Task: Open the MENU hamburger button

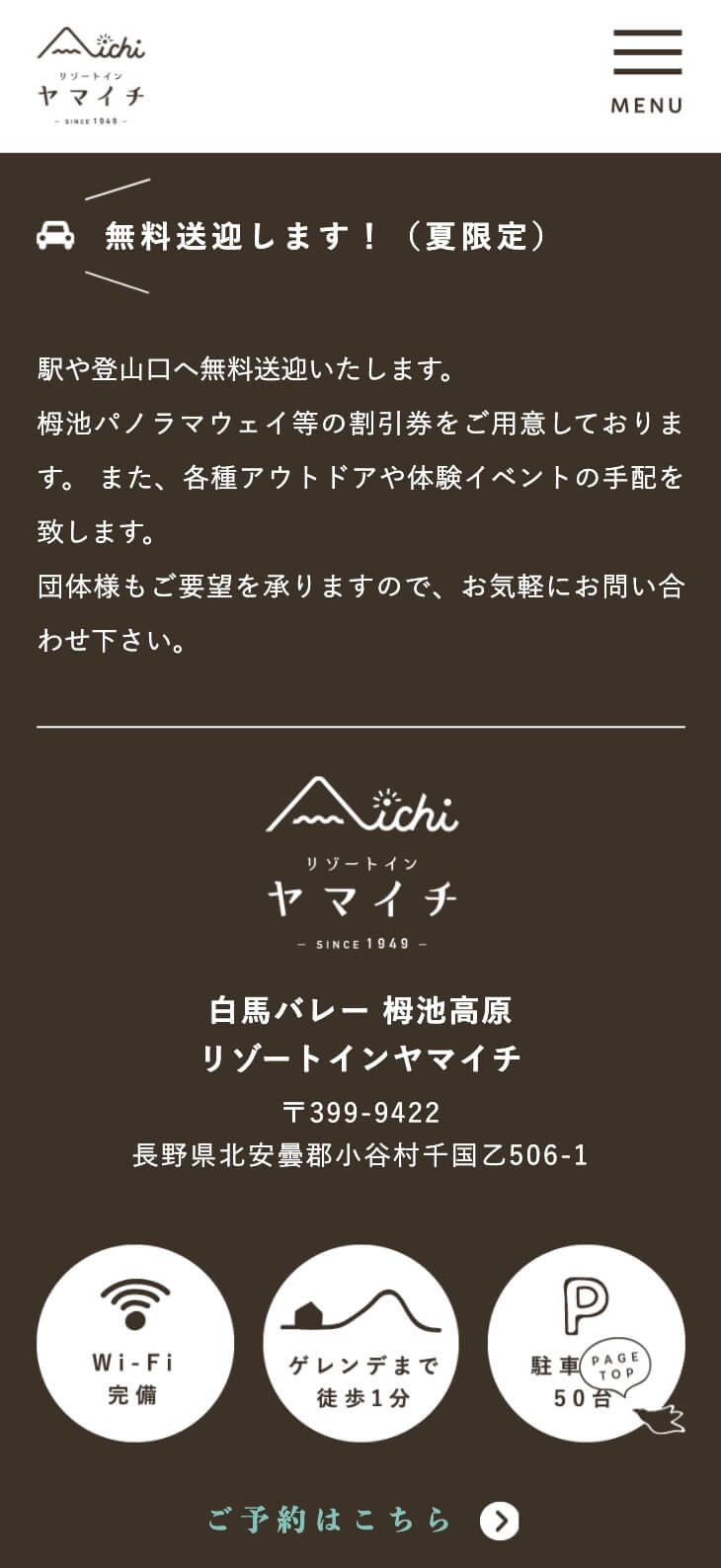Action: coord(647,72)
